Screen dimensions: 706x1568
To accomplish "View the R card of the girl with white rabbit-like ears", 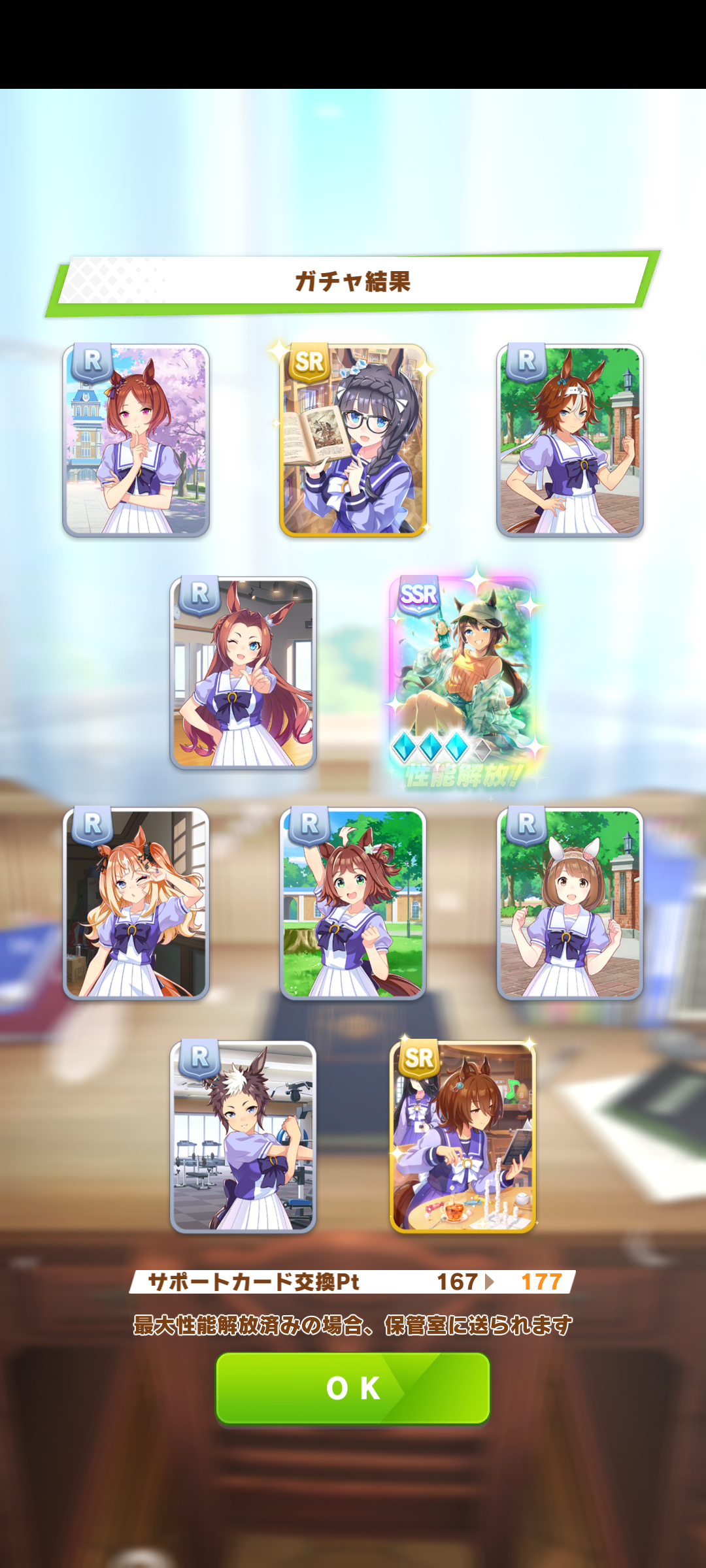I will (x=570, y=904).
